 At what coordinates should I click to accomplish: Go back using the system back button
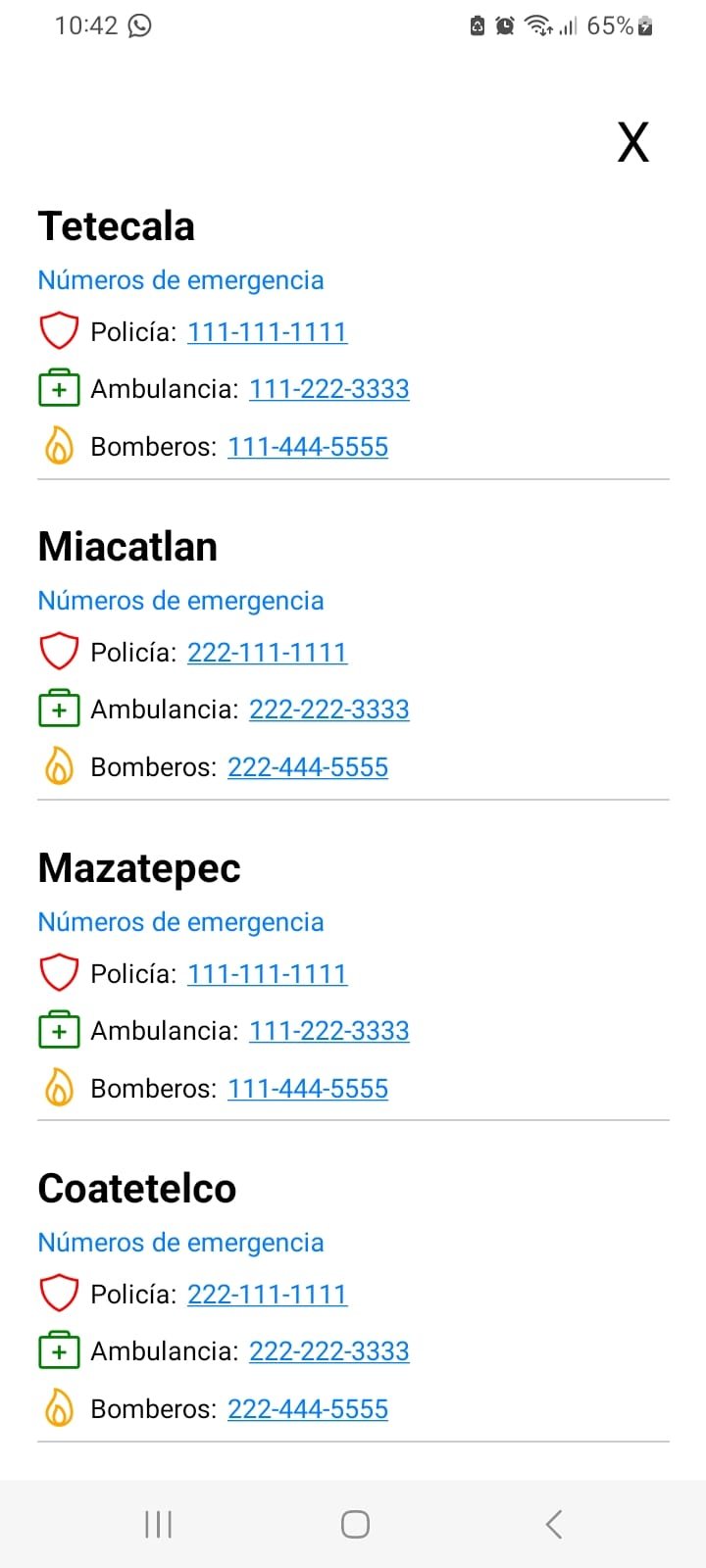(x=554, y=1524)
